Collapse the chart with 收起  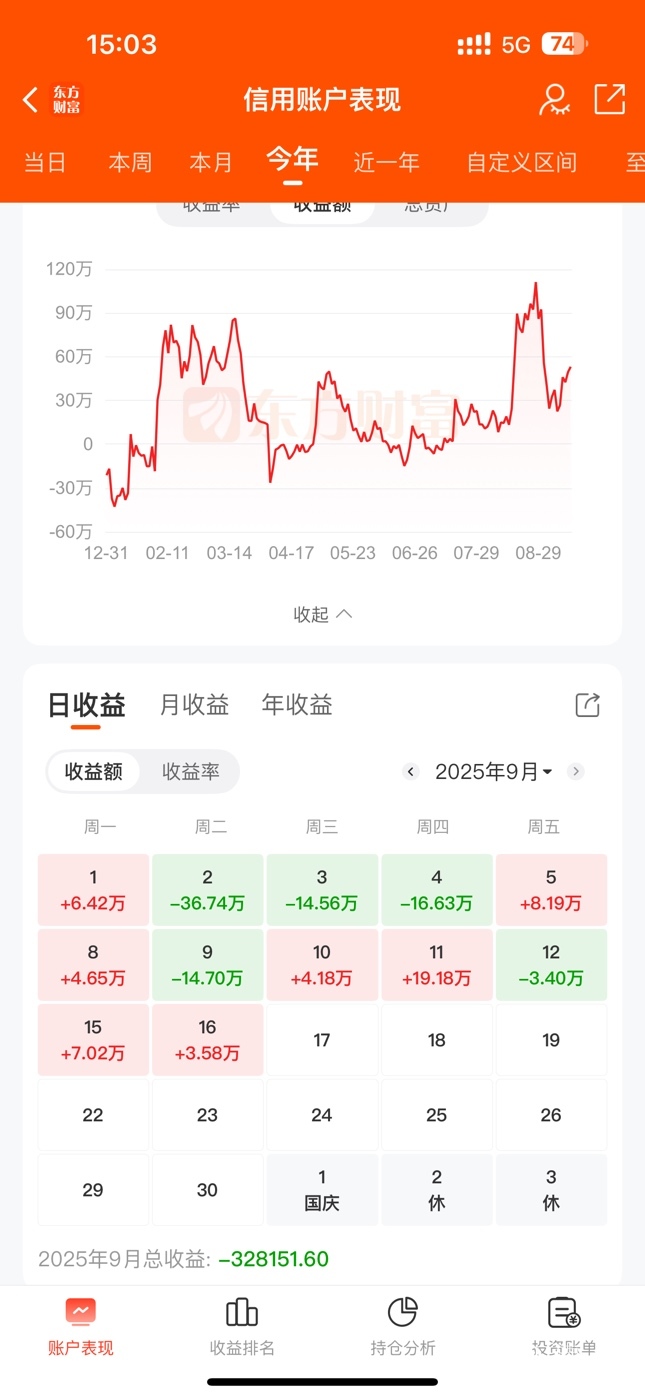point(322,614)
